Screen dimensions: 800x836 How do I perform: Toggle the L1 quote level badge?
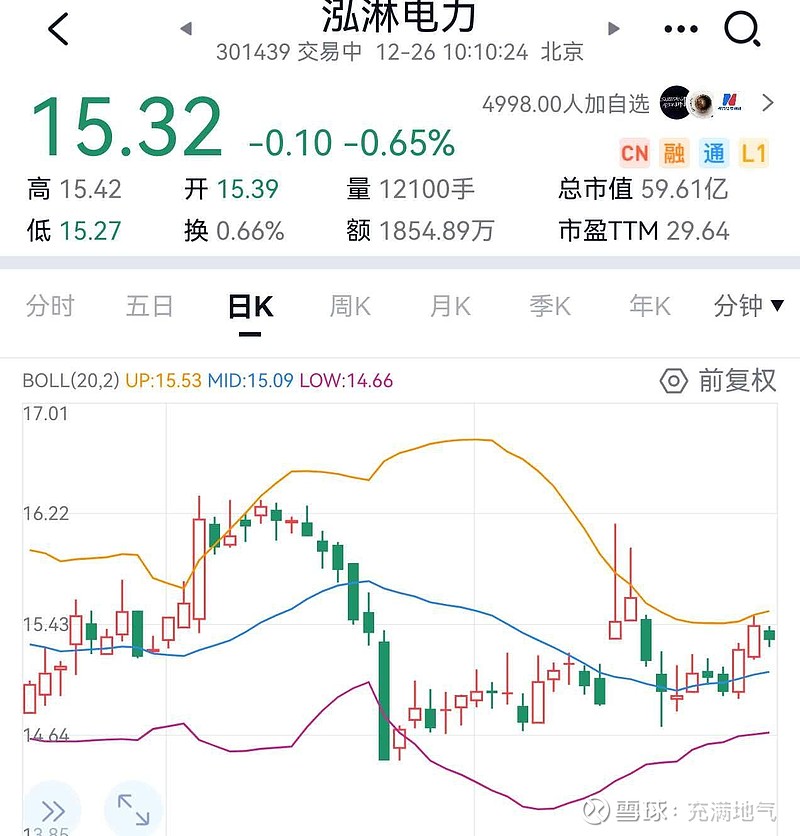pyautogui.click(x=755, y=154)
